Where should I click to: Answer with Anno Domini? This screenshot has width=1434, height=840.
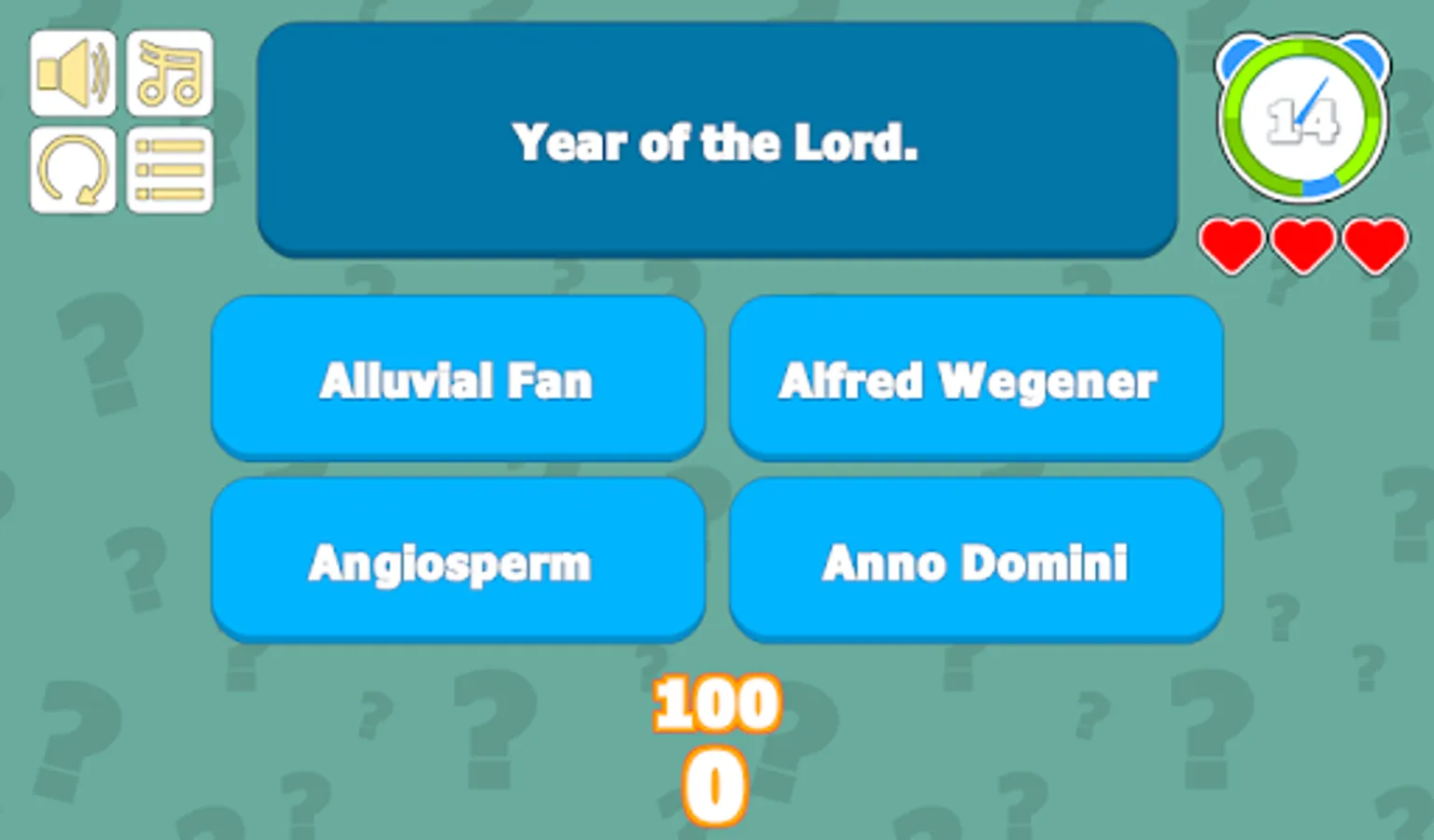tap(977, 560)
